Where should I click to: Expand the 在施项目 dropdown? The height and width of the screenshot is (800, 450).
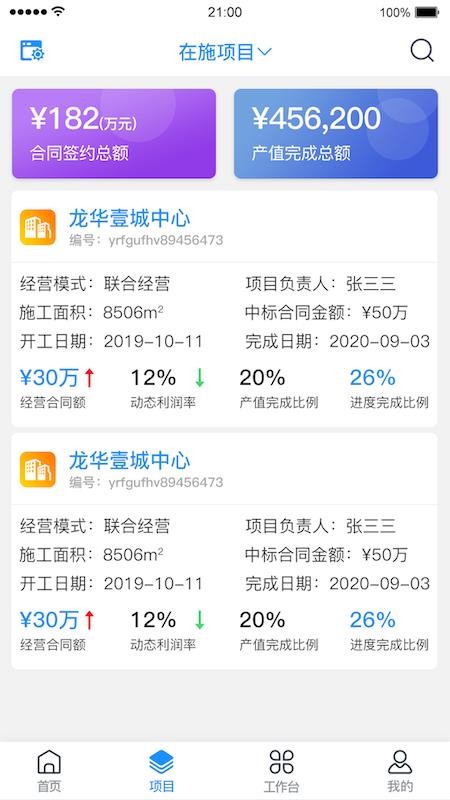[226, 52]
